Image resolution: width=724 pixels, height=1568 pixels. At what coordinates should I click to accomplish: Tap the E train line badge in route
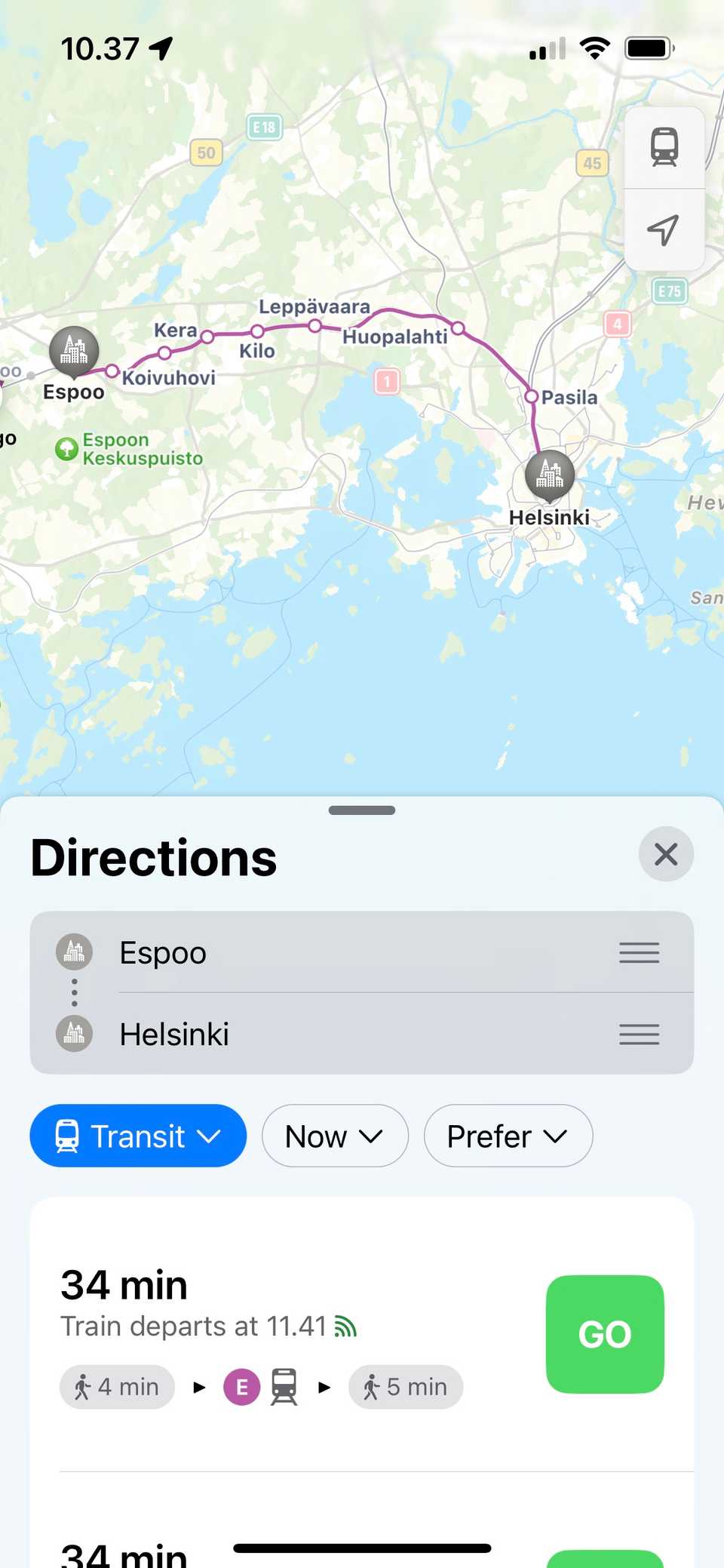pyautogui.click(x=241, y=1387)
